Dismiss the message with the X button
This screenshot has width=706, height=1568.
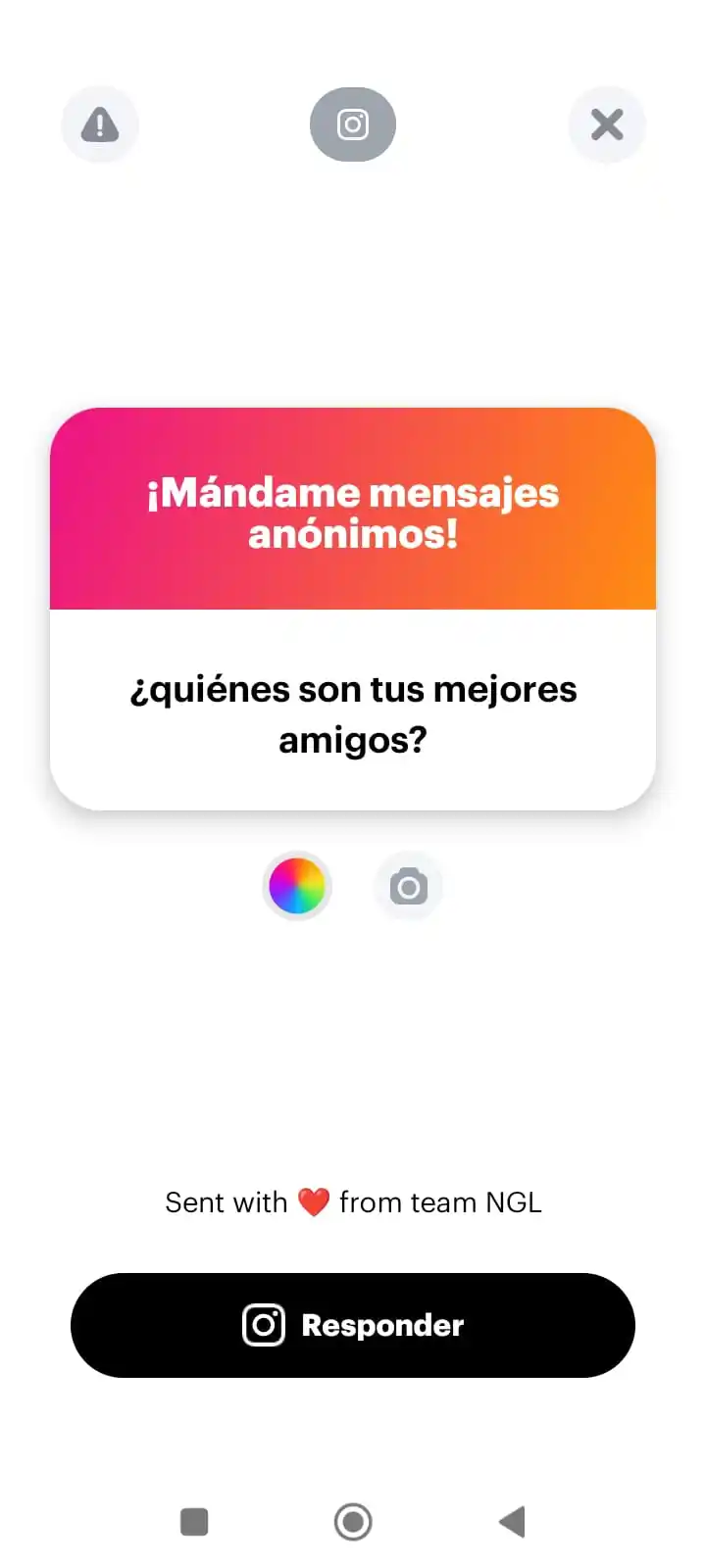pyautogui.click(x=607, y=124)
